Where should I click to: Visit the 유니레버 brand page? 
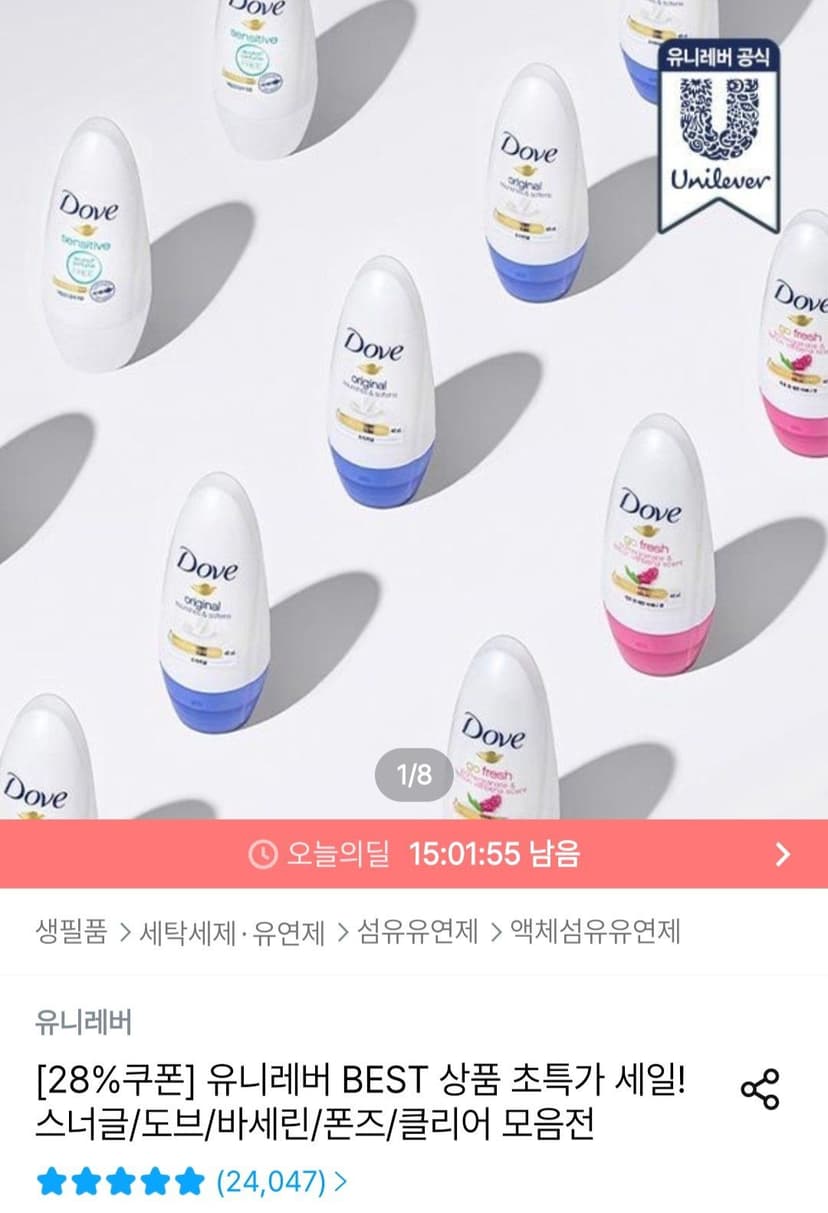coord(83,1022)
